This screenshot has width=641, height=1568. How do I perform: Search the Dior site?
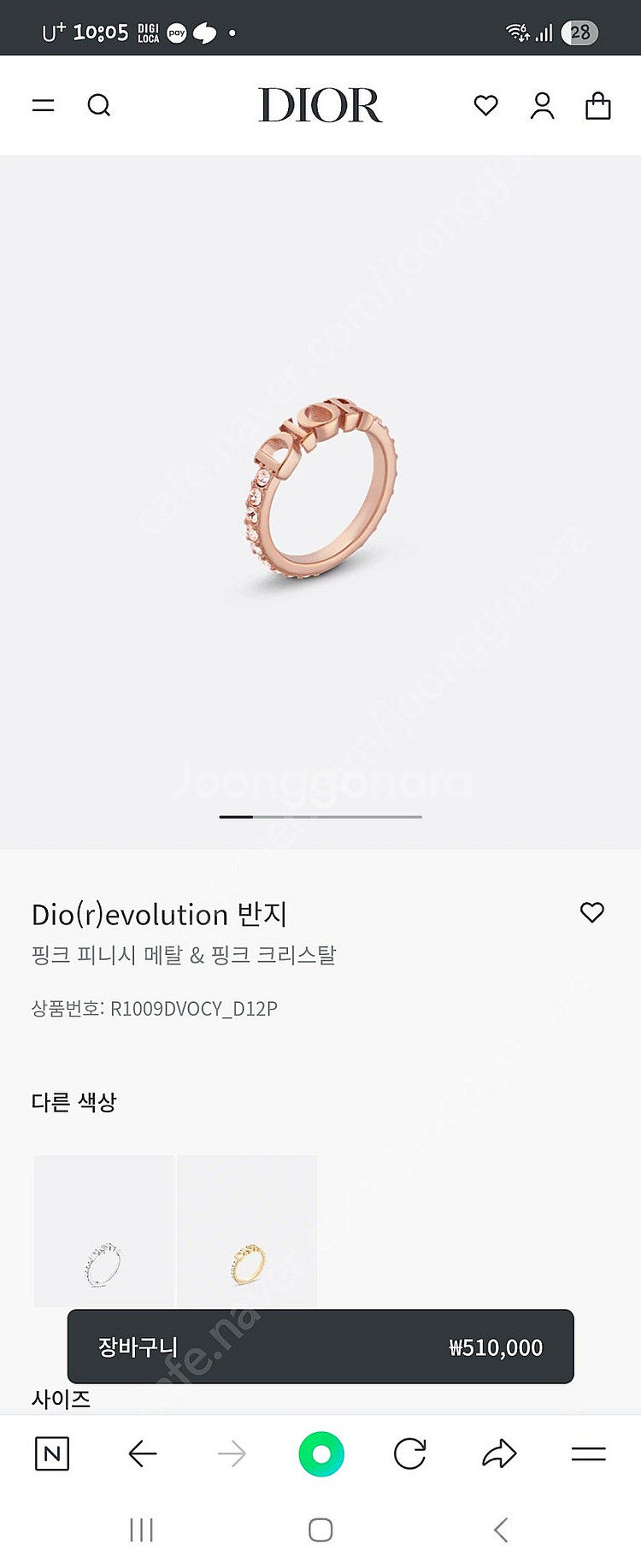pos(99,105)
